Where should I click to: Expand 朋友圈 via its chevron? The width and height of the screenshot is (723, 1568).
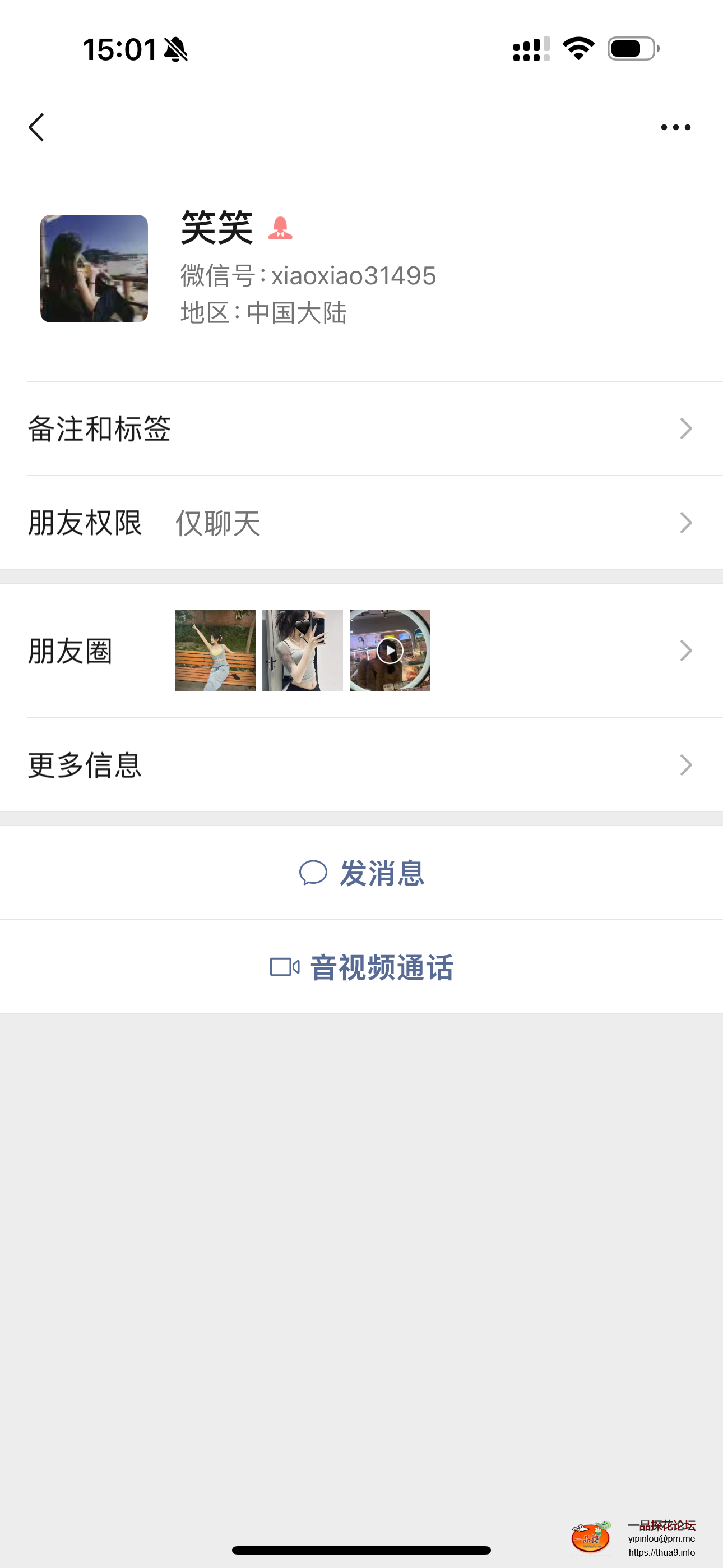click(x=686, y=651)
